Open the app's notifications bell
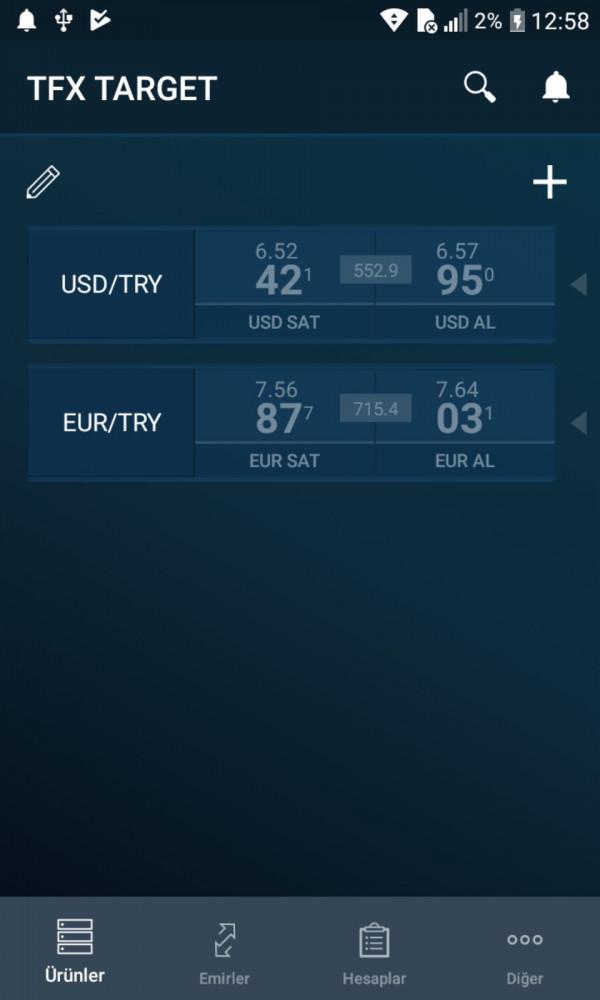Screen dimensions: 600x1000 coord(556,87)
